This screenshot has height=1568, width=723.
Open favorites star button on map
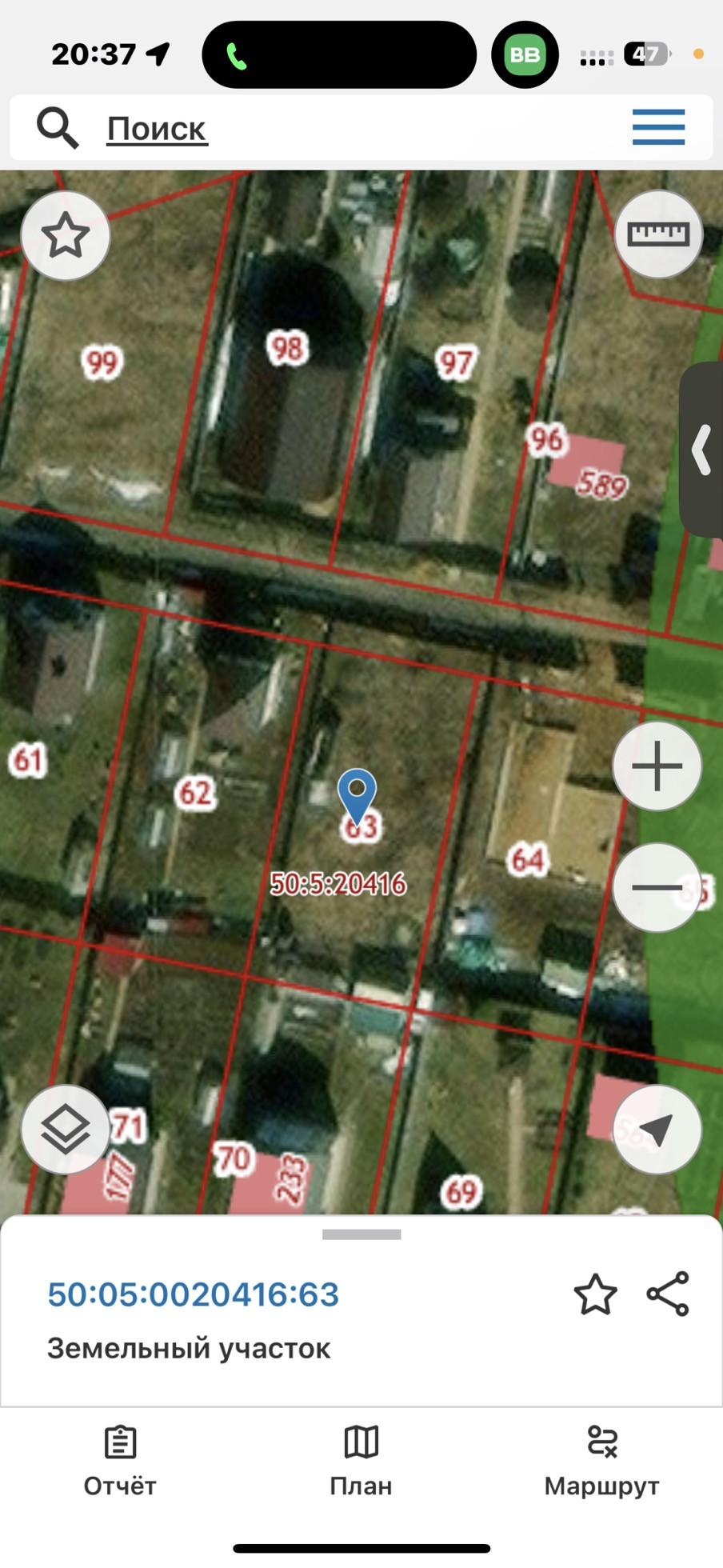point(65,236)
